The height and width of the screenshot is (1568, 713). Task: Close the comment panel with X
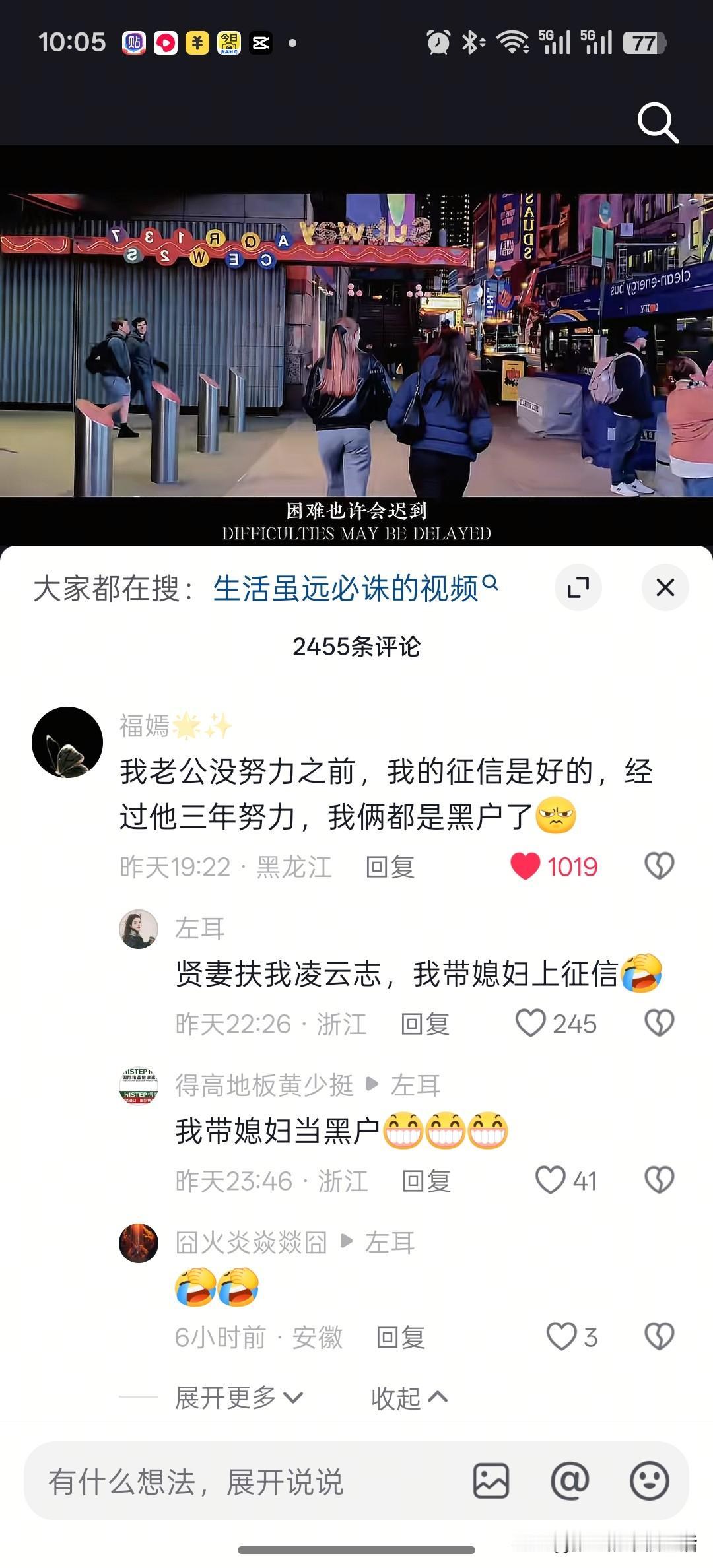[x=664, y=587]
